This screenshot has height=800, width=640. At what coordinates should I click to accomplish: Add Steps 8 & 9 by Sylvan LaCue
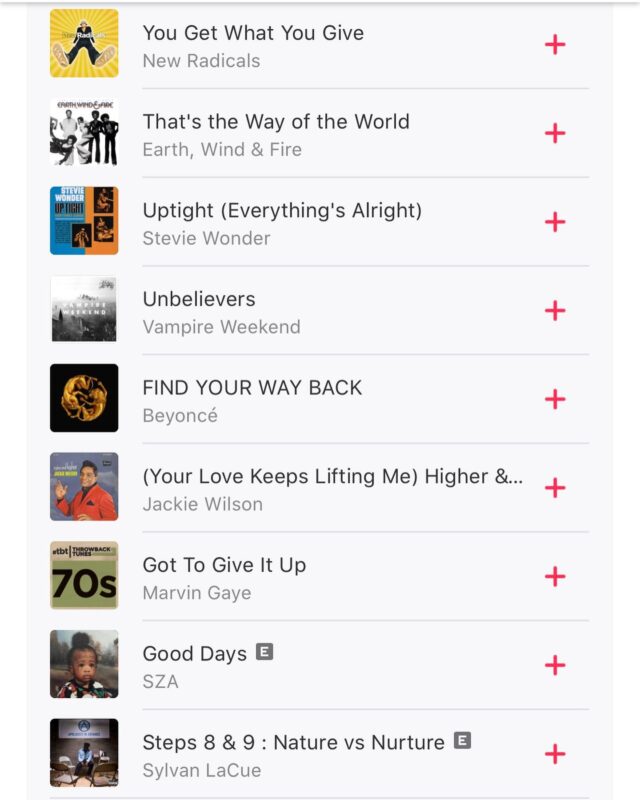(x=555, y=754)
